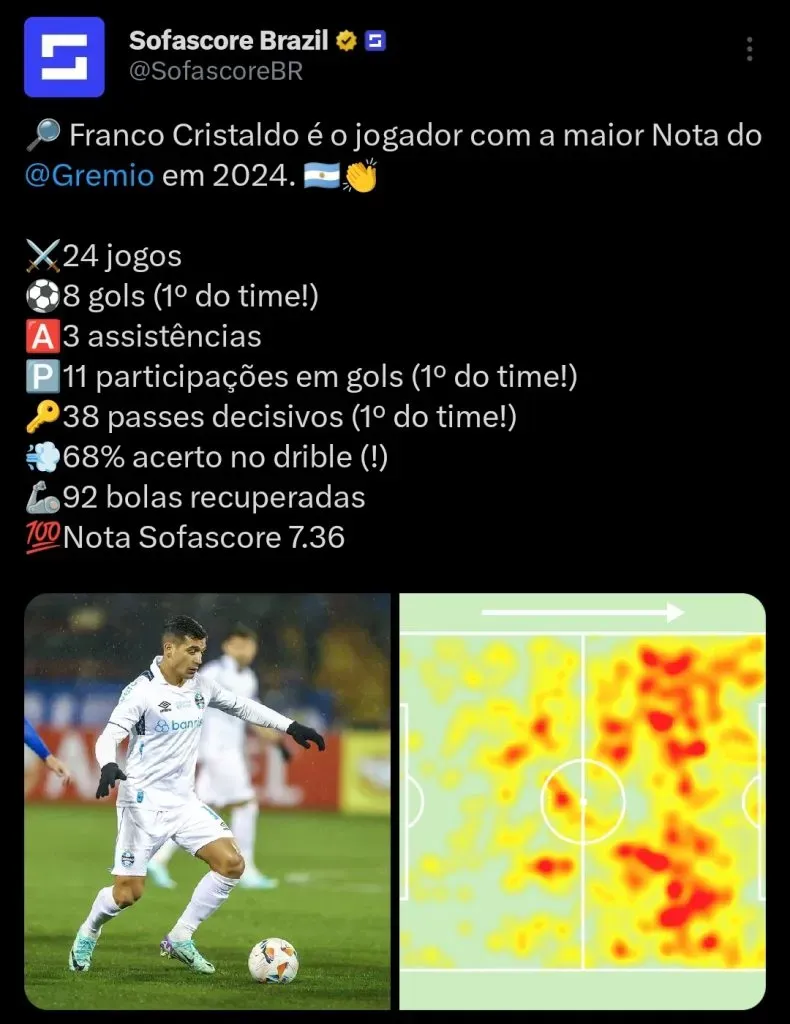Open Sofascore Brazil's profile picture
790x1024 pixels.
64,56
